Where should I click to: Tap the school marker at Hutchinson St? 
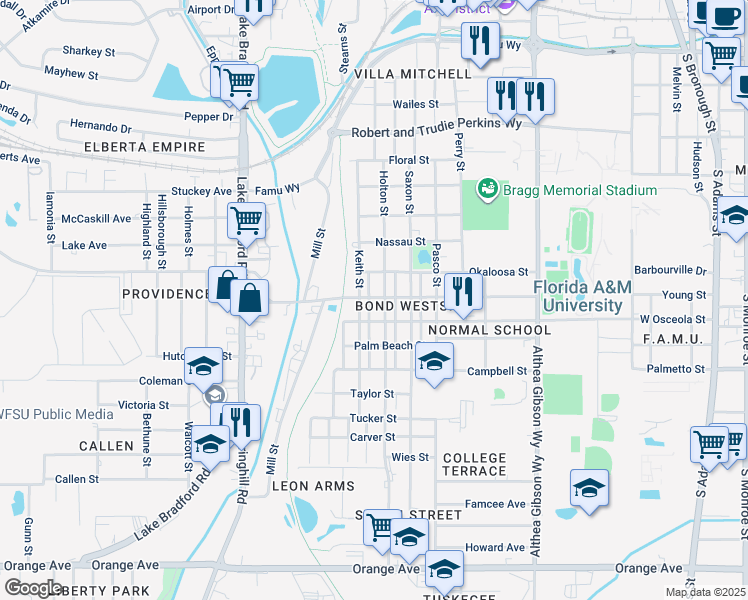203,367
